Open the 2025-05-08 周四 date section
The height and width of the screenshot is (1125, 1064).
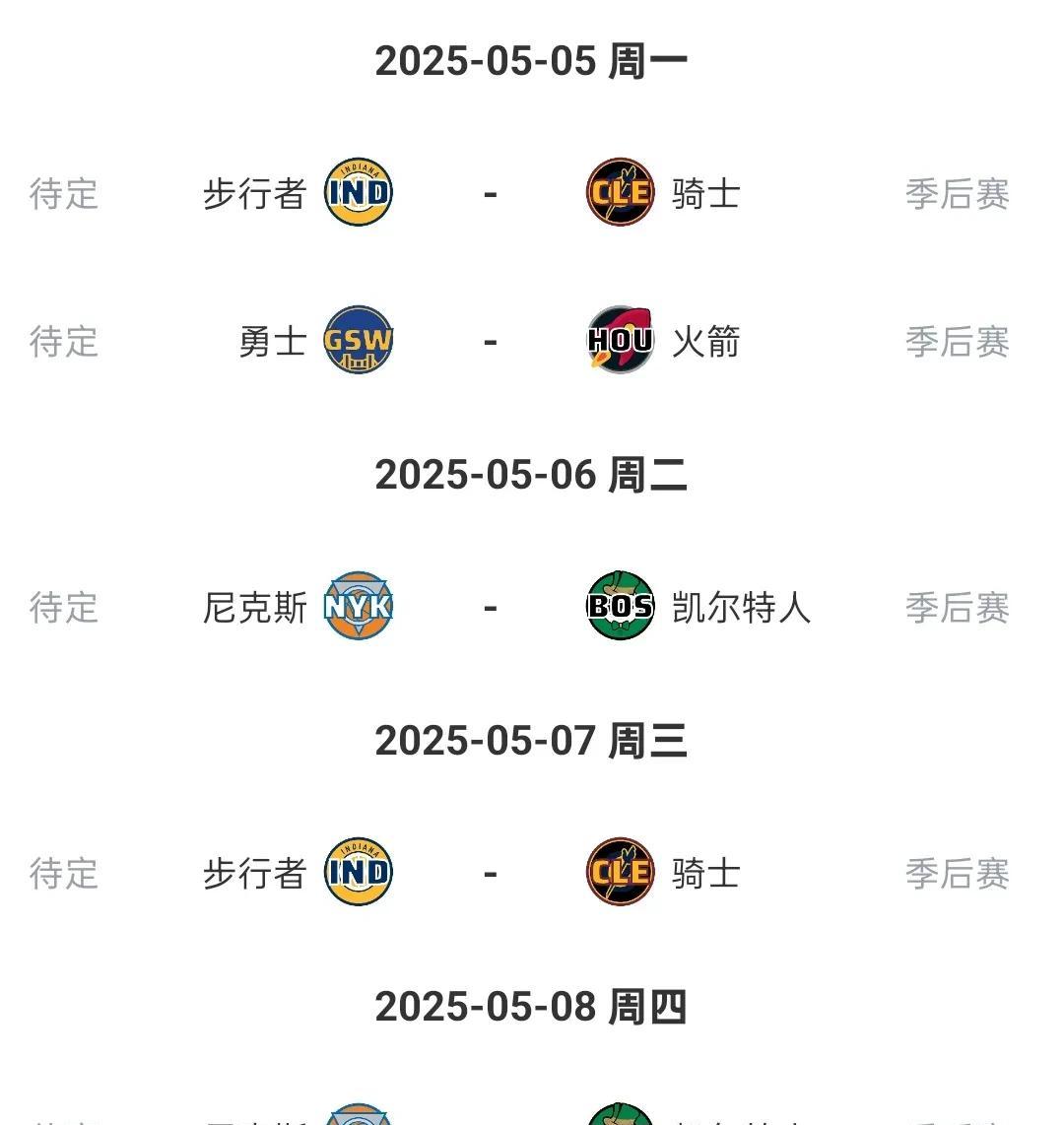pyautogui.click(x=532, y=1007)
